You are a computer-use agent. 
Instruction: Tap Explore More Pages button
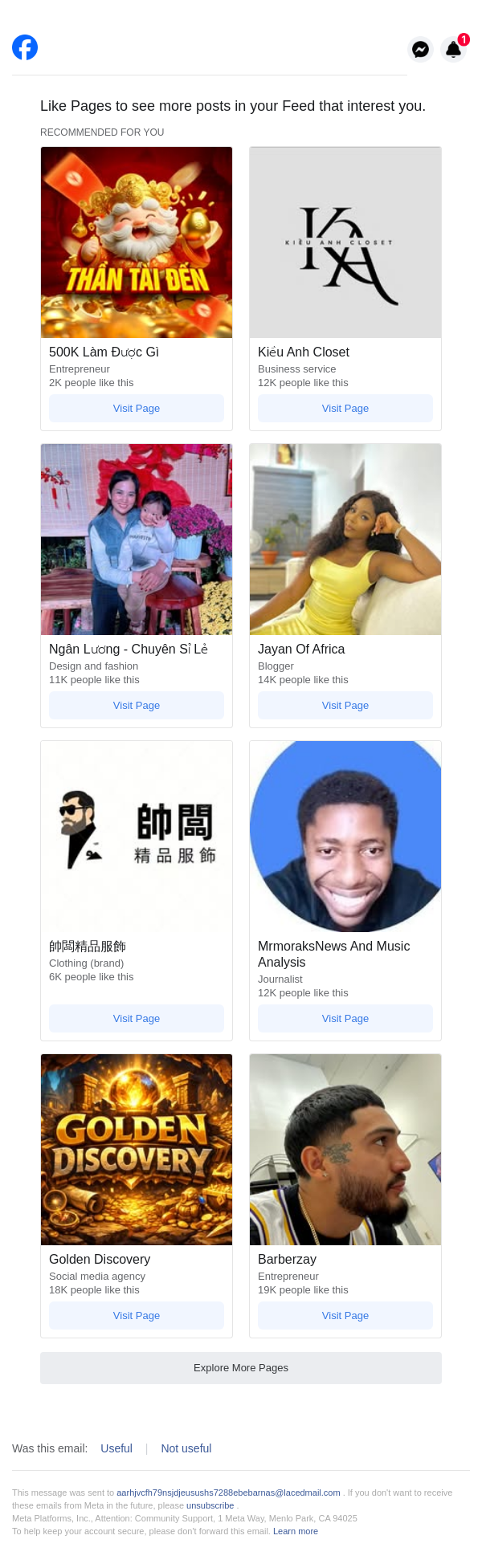click(241, 1367)
